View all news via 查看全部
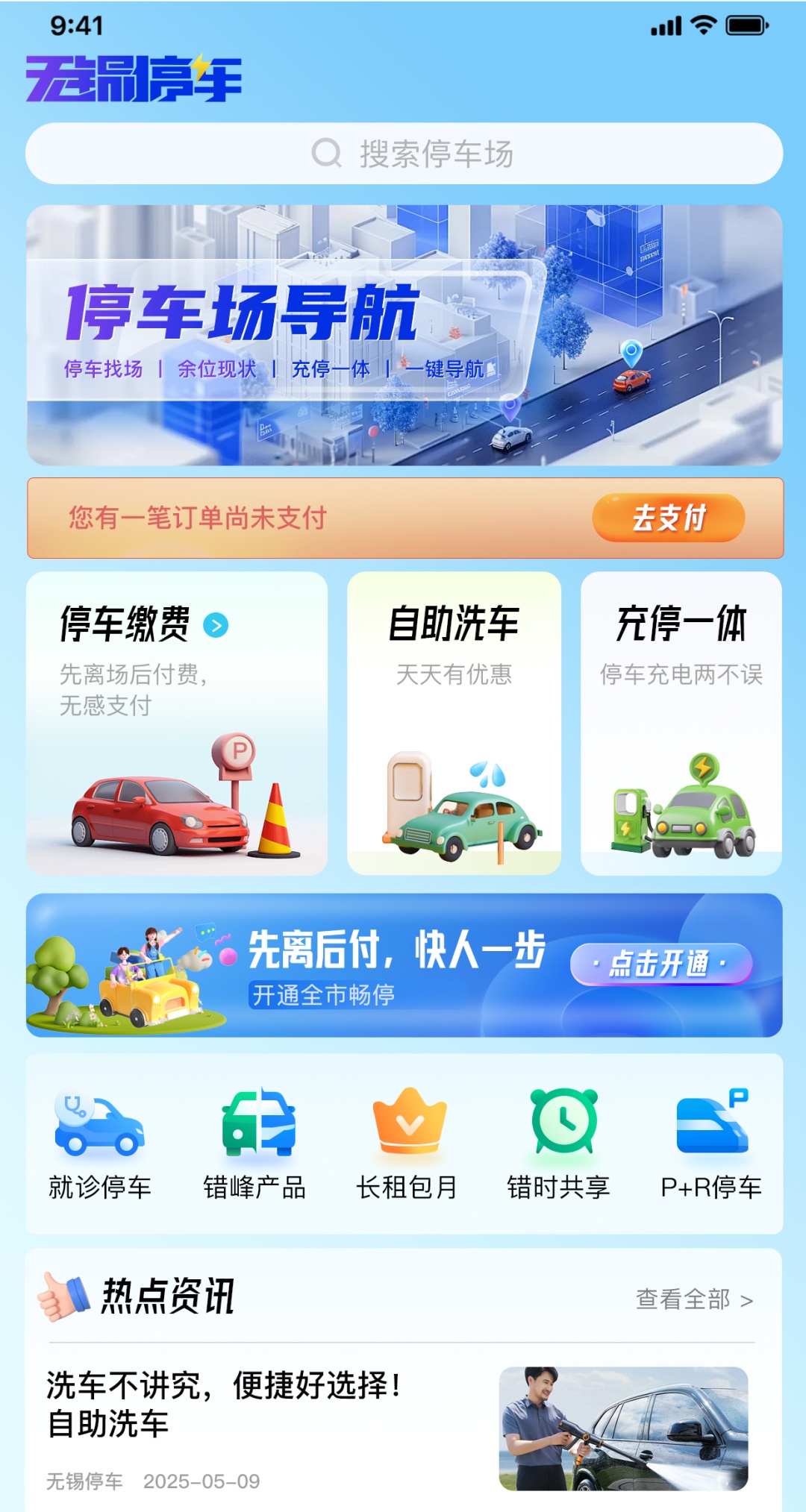 pos(695,1299)
